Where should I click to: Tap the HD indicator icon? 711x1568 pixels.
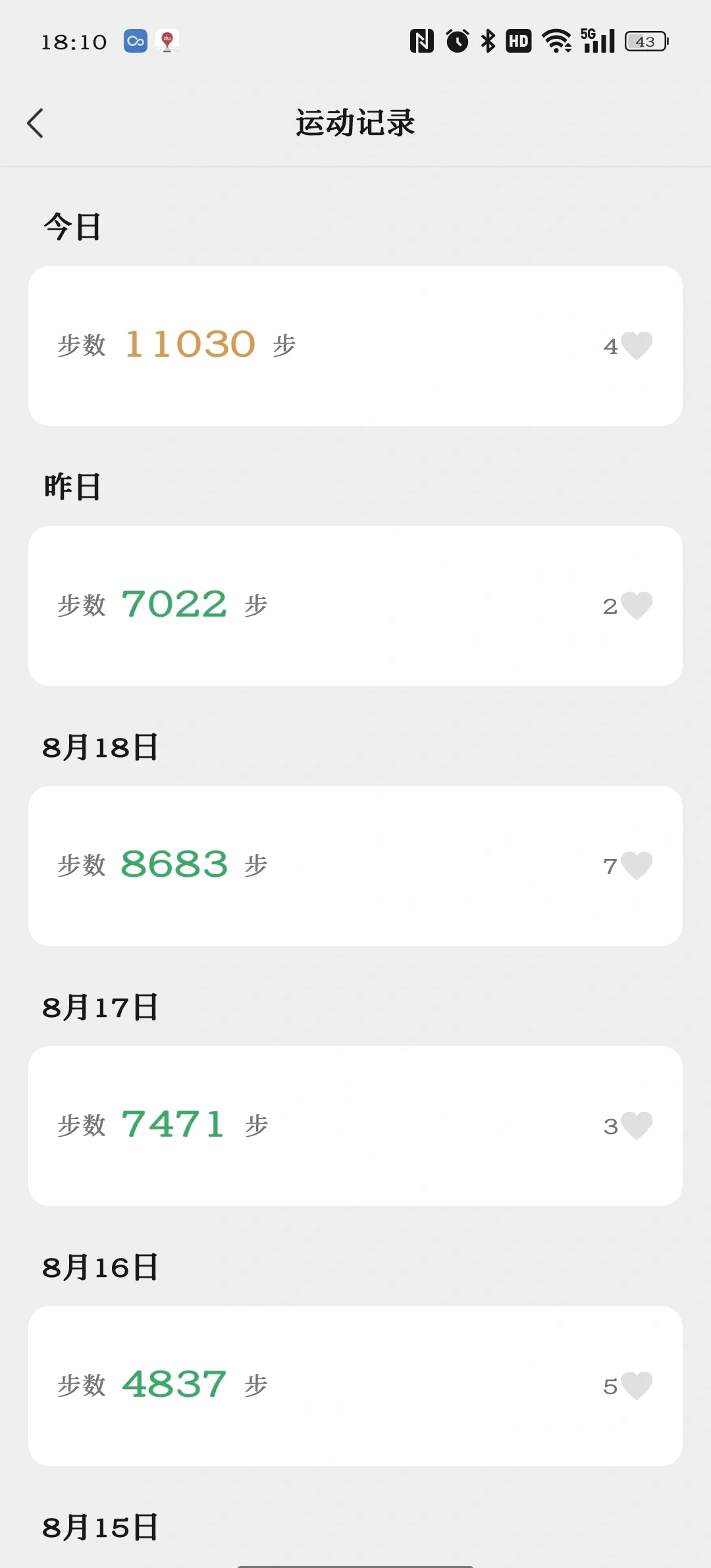(518, 41)
